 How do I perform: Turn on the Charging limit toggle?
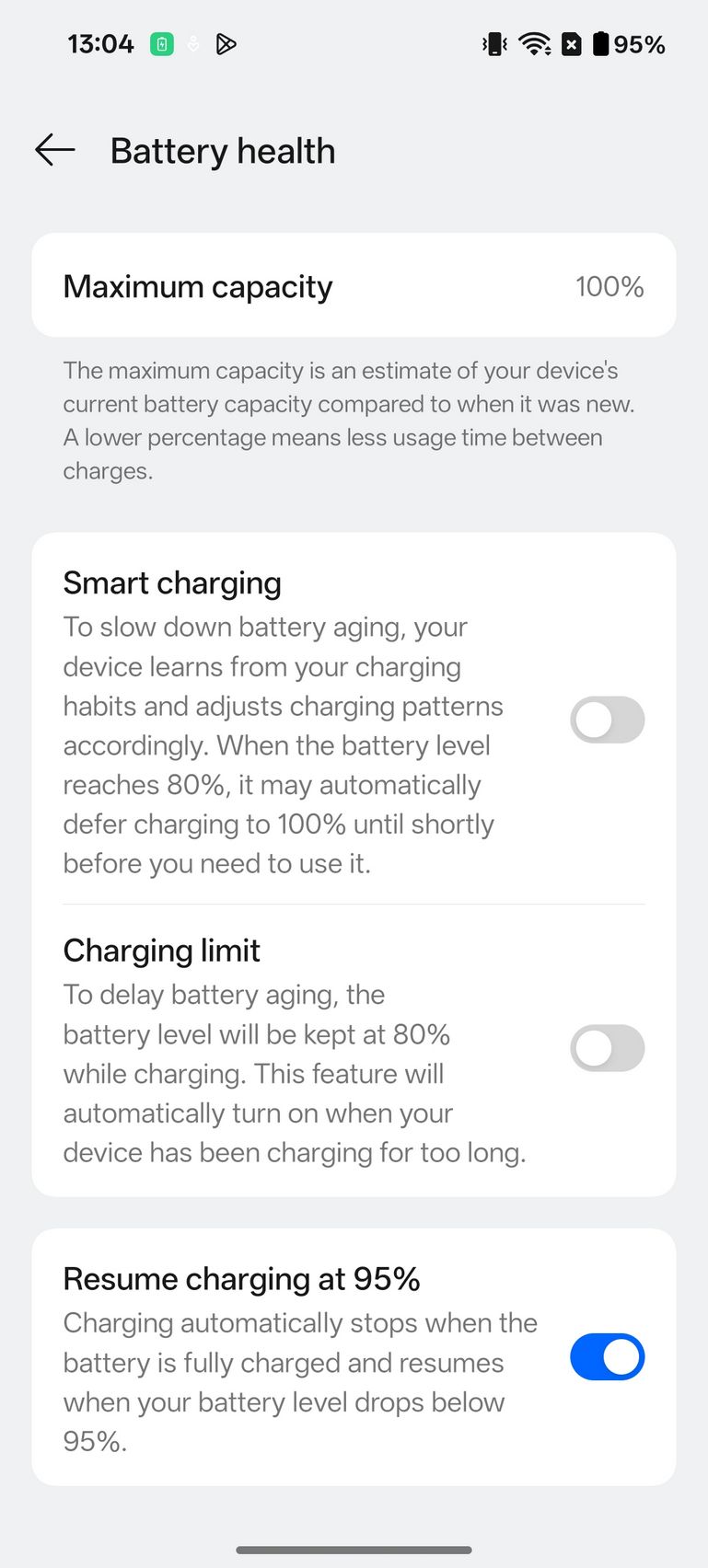(x=607, y=1048)
